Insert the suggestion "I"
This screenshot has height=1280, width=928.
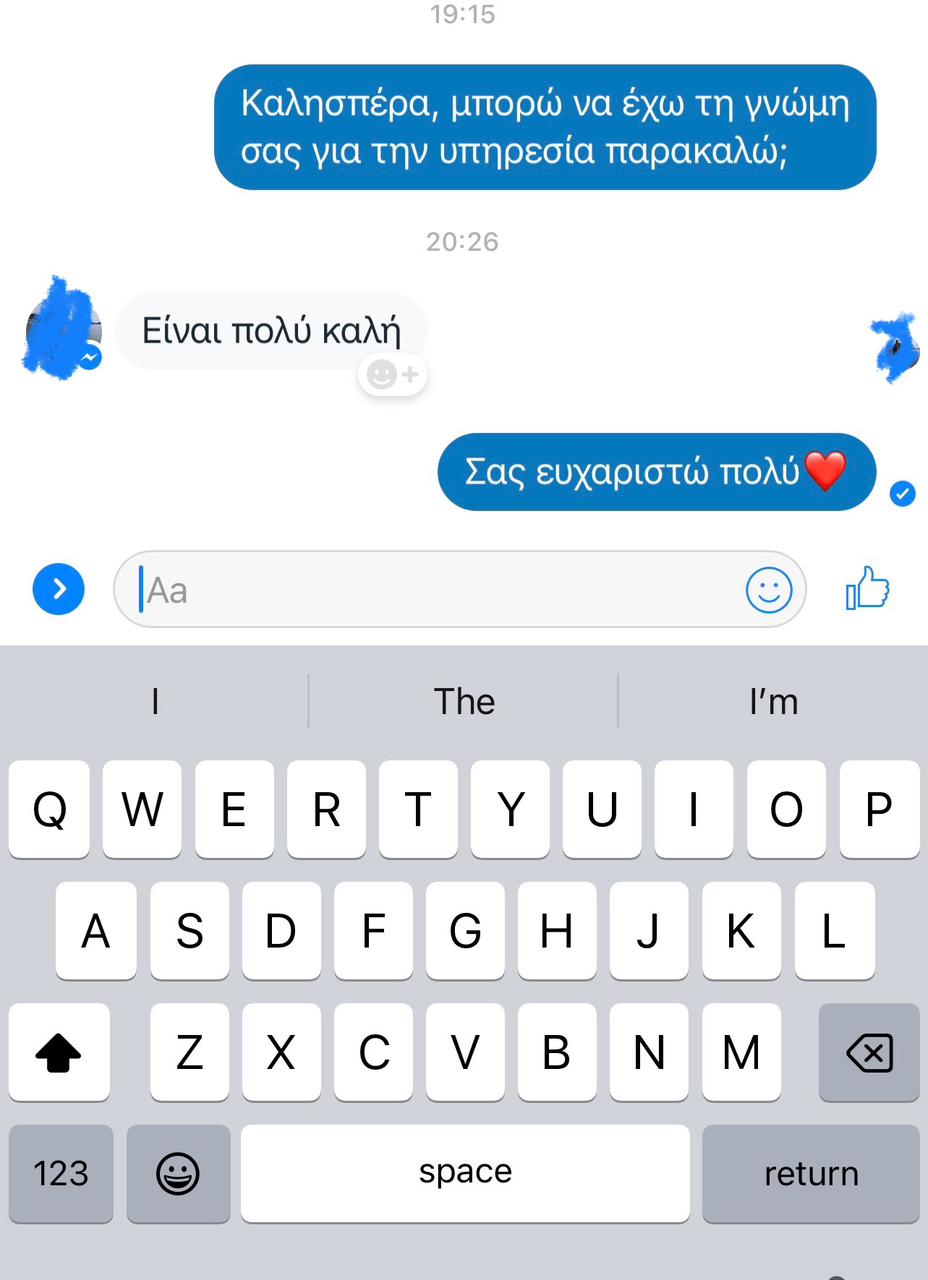[x=155, y=702]
